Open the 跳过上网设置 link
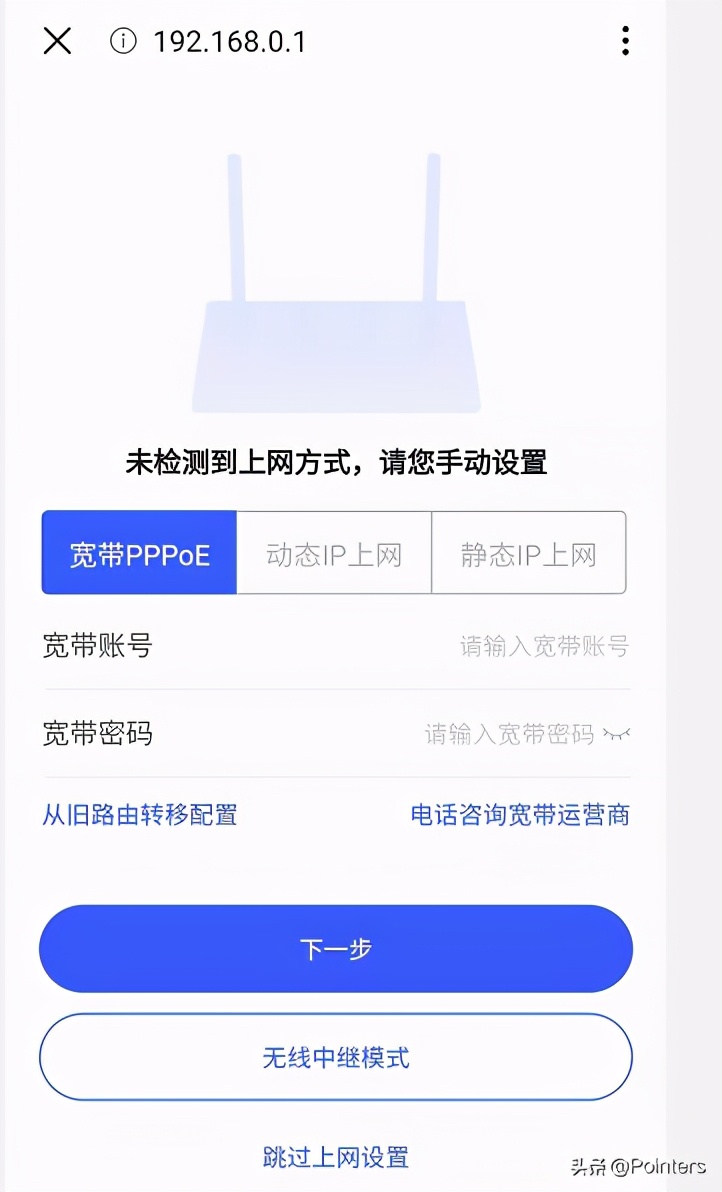Screen dimensions: 722x1192 (x=336, y=1156)
